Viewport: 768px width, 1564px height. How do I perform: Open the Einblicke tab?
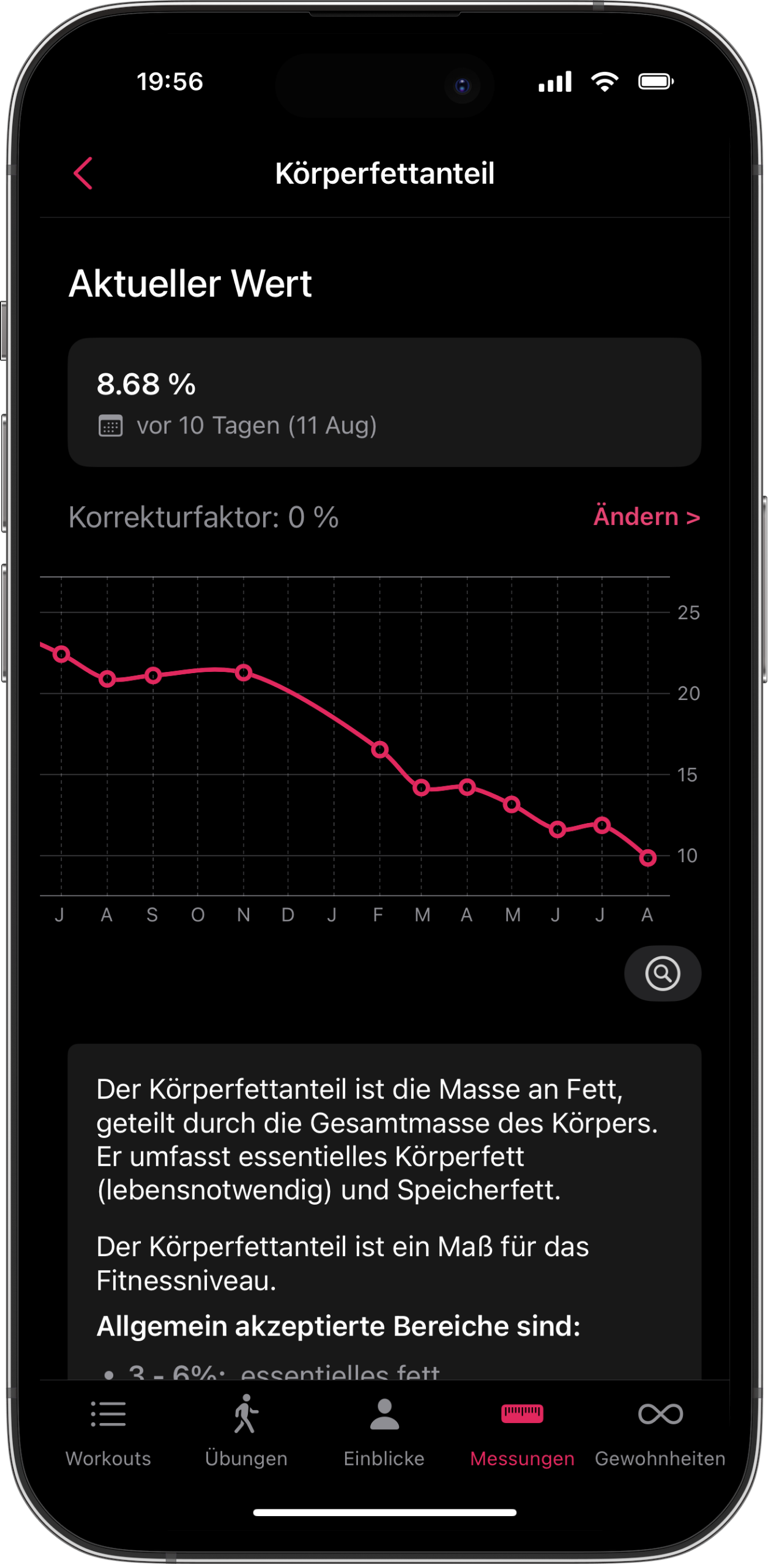coord(384,1432)
